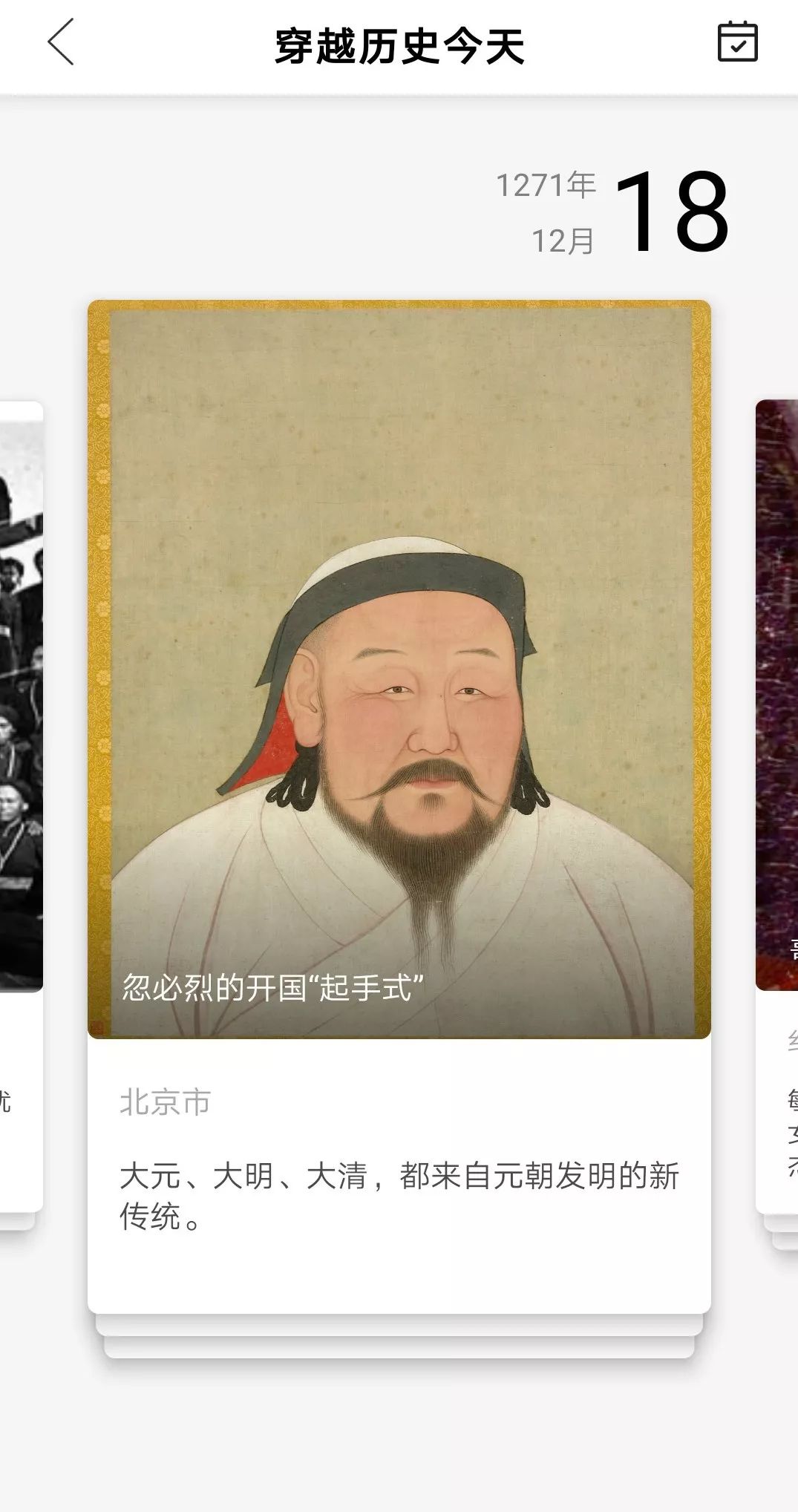Screen dimensions: 798x1512
Task: Go back using the top-left arrow
Action: coord(61,42)
